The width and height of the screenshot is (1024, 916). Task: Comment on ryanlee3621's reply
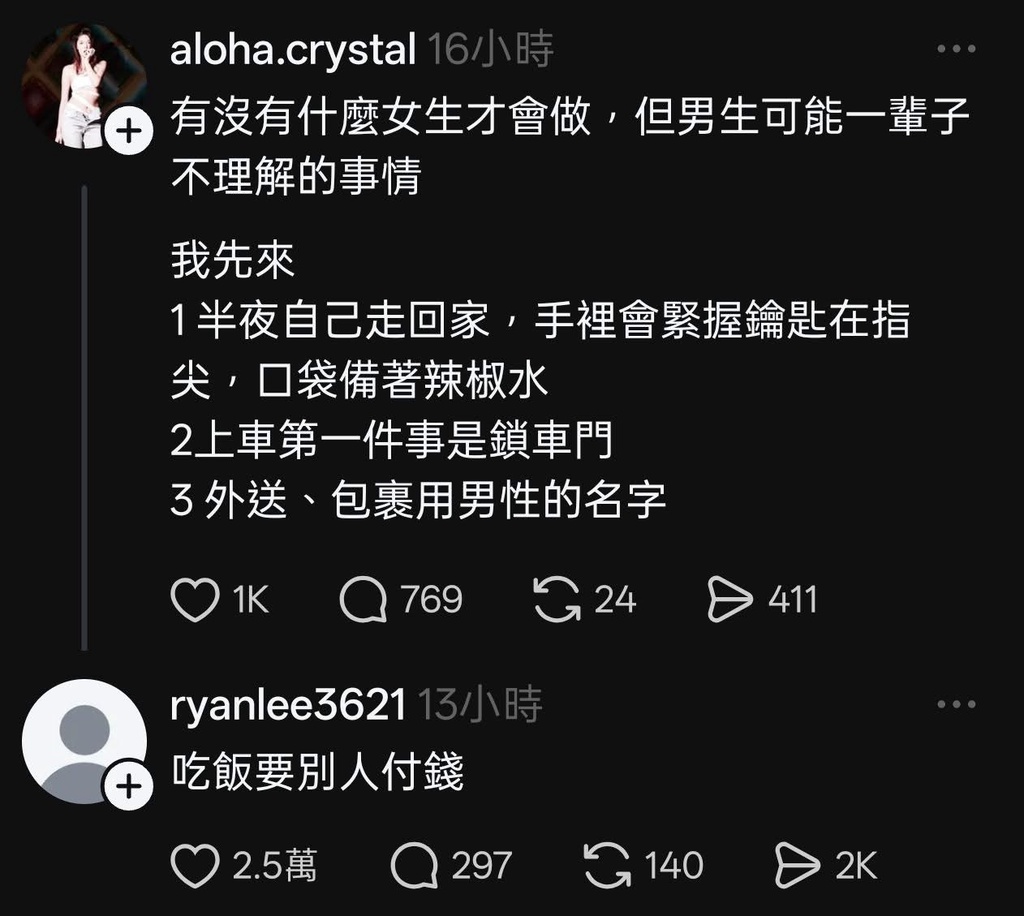[414, 866]
